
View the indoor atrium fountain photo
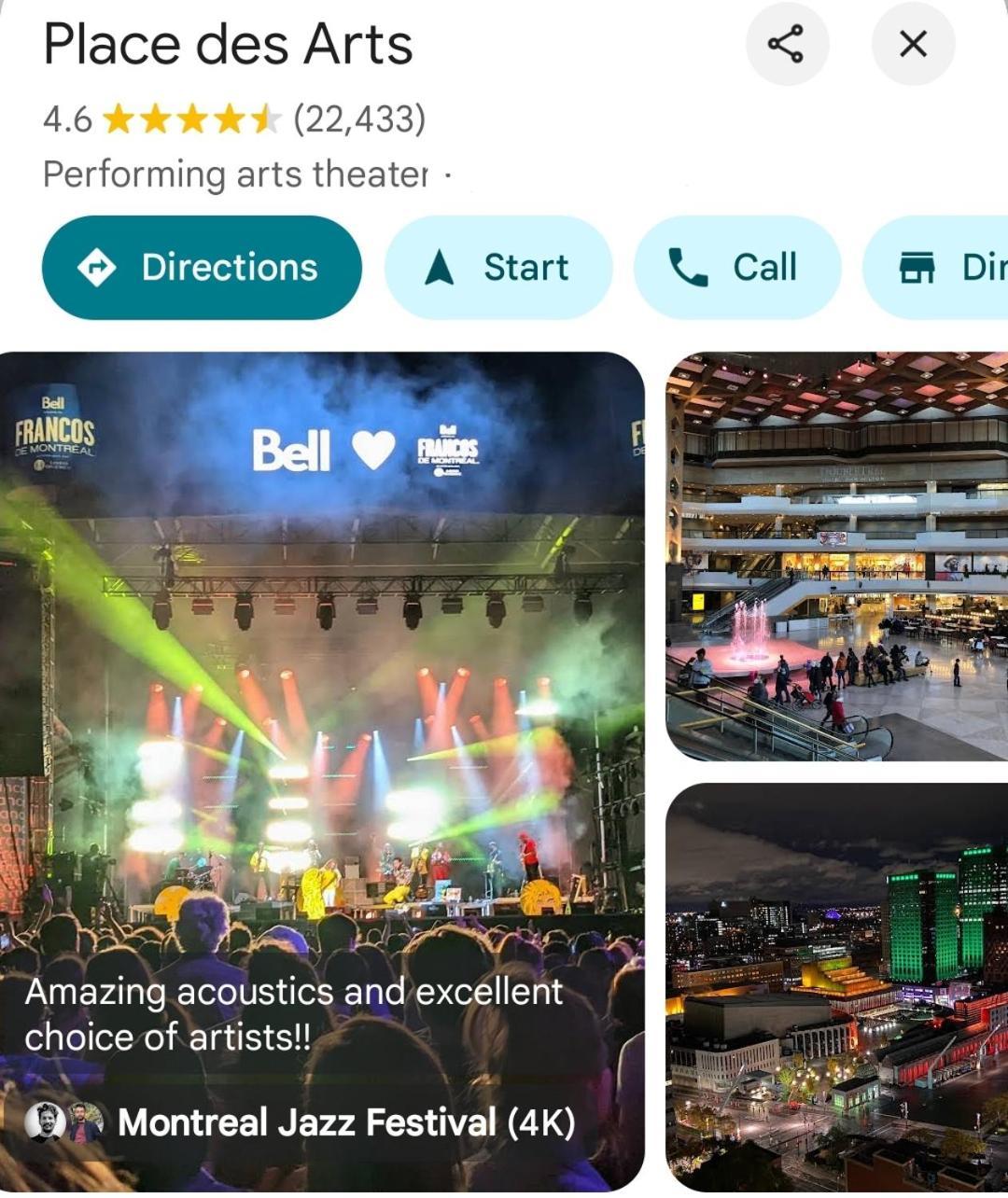coord(836,556)
